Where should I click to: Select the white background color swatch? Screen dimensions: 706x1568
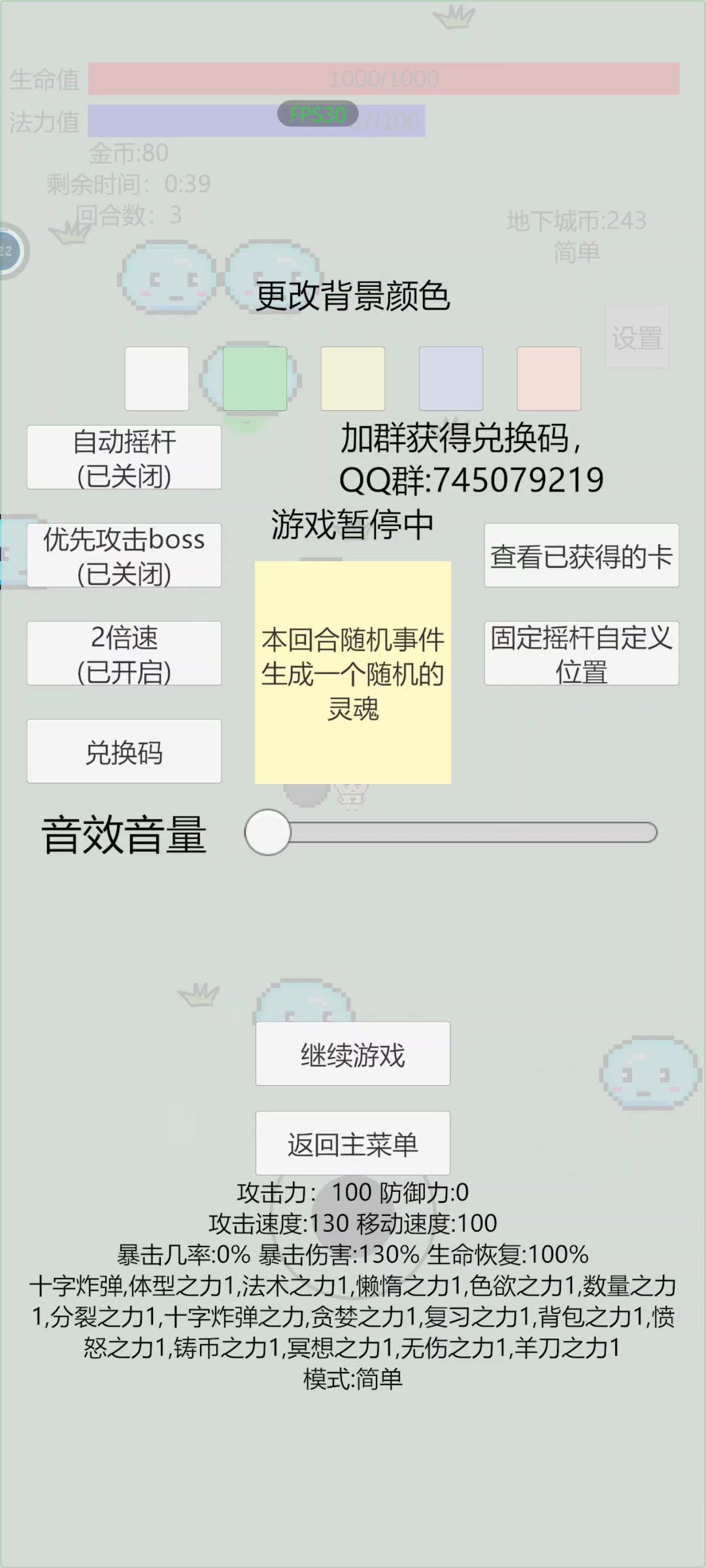157,379
